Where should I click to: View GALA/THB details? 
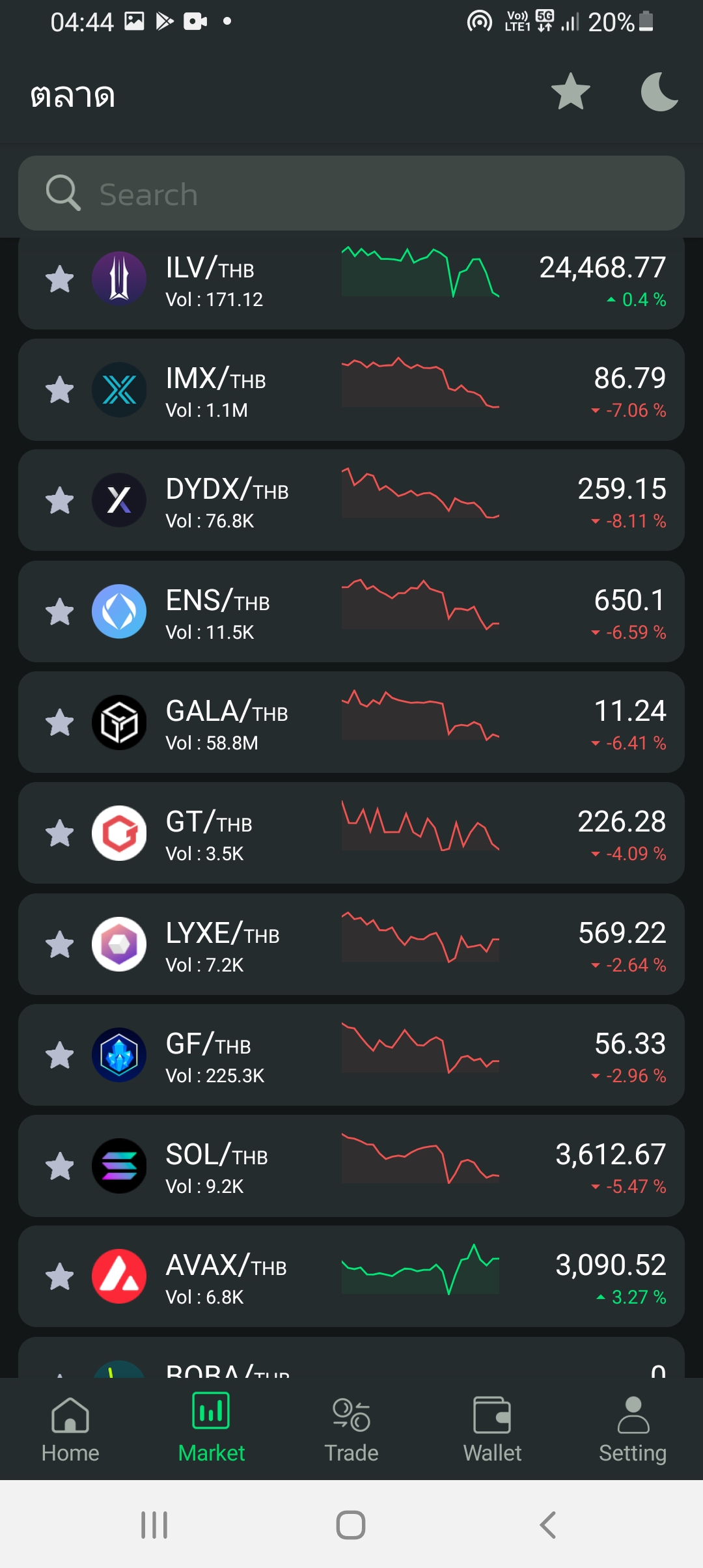[351, 723]
